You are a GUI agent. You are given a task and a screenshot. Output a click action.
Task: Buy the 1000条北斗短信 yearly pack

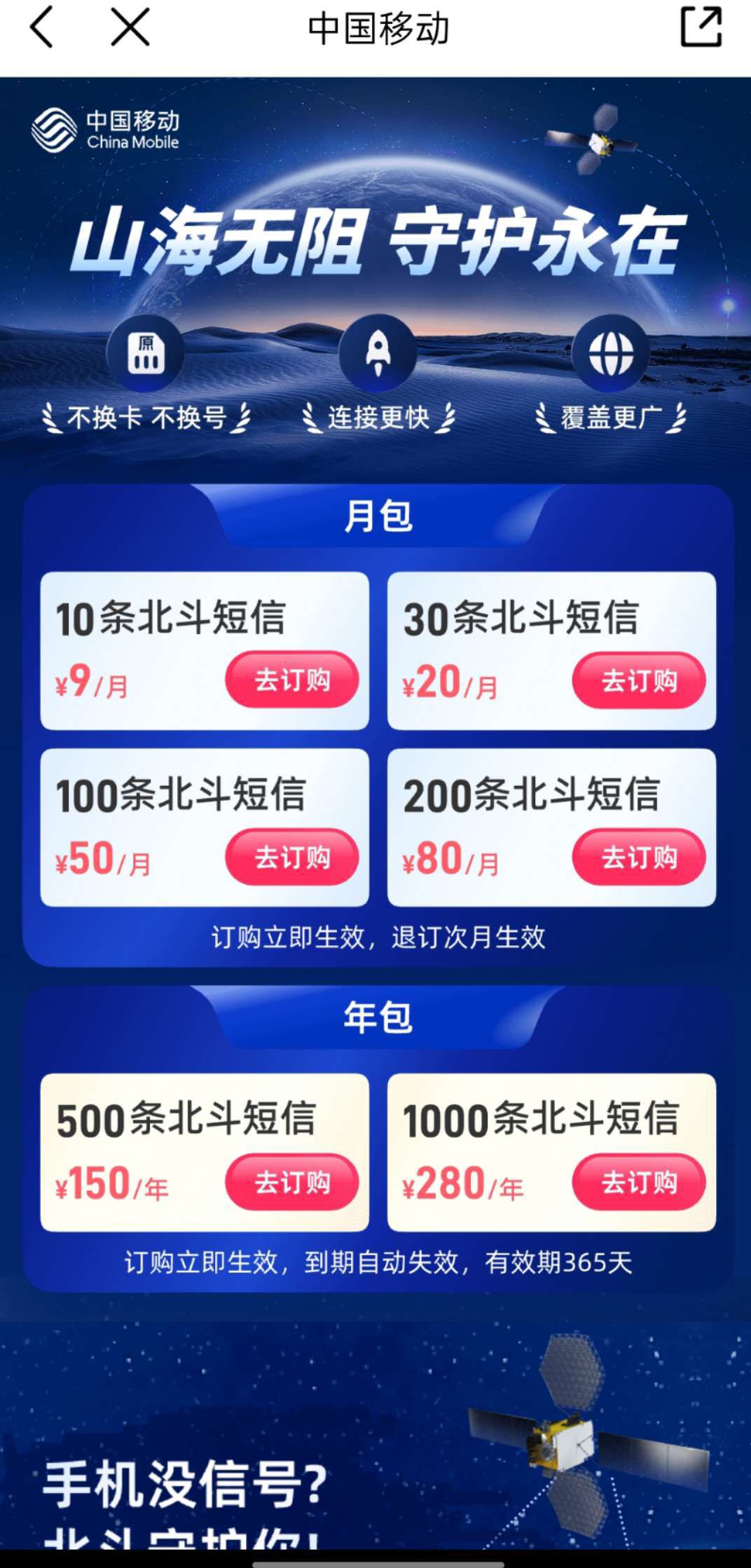638,1182
